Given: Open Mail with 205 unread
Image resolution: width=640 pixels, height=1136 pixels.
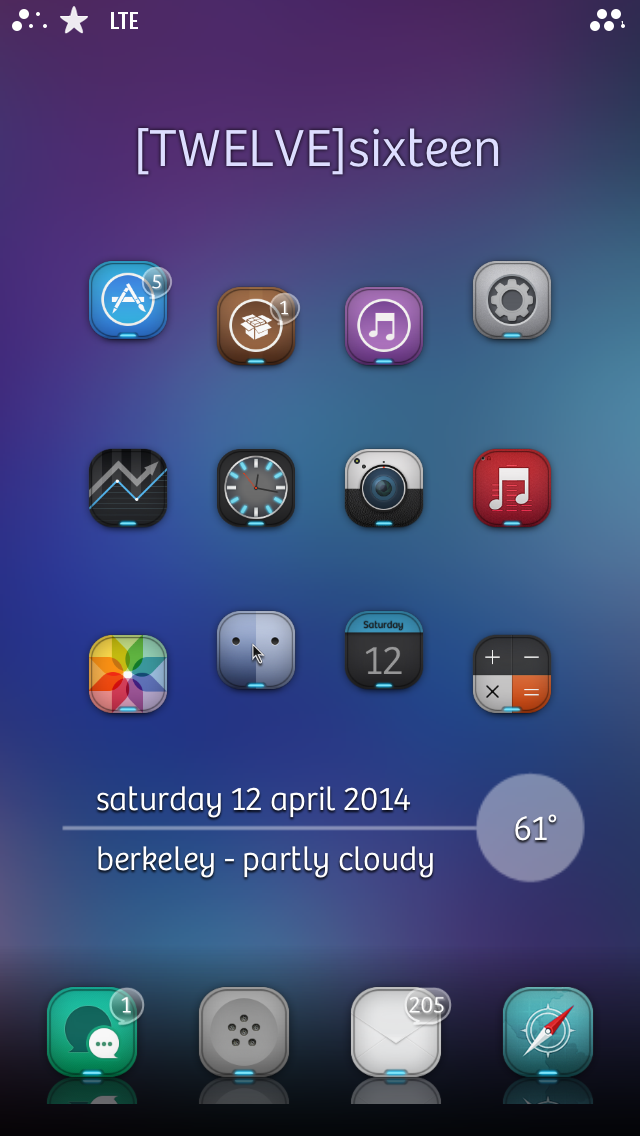Looking at the screenshot, I should pos(396,1032).
